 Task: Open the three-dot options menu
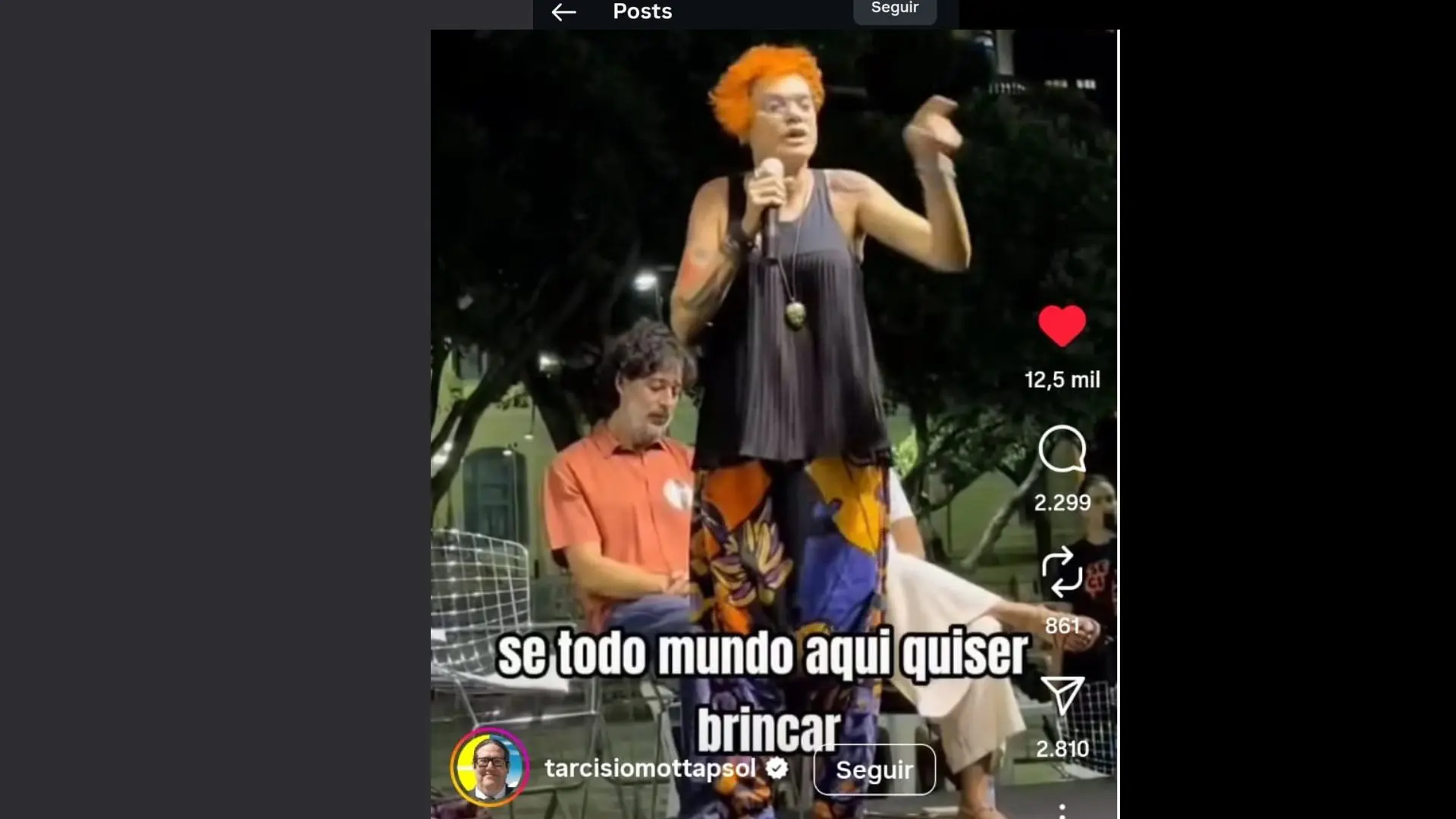(1062, 811)
